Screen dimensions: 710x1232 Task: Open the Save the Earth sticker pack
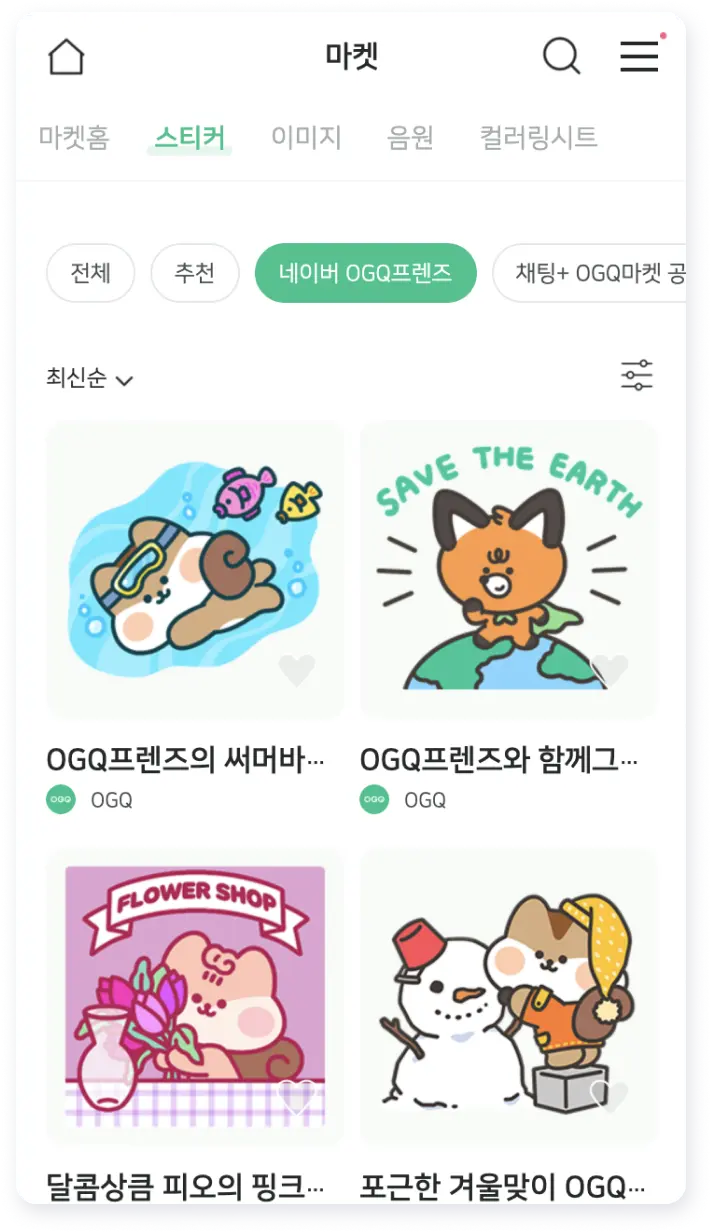(x=509, y=568)
